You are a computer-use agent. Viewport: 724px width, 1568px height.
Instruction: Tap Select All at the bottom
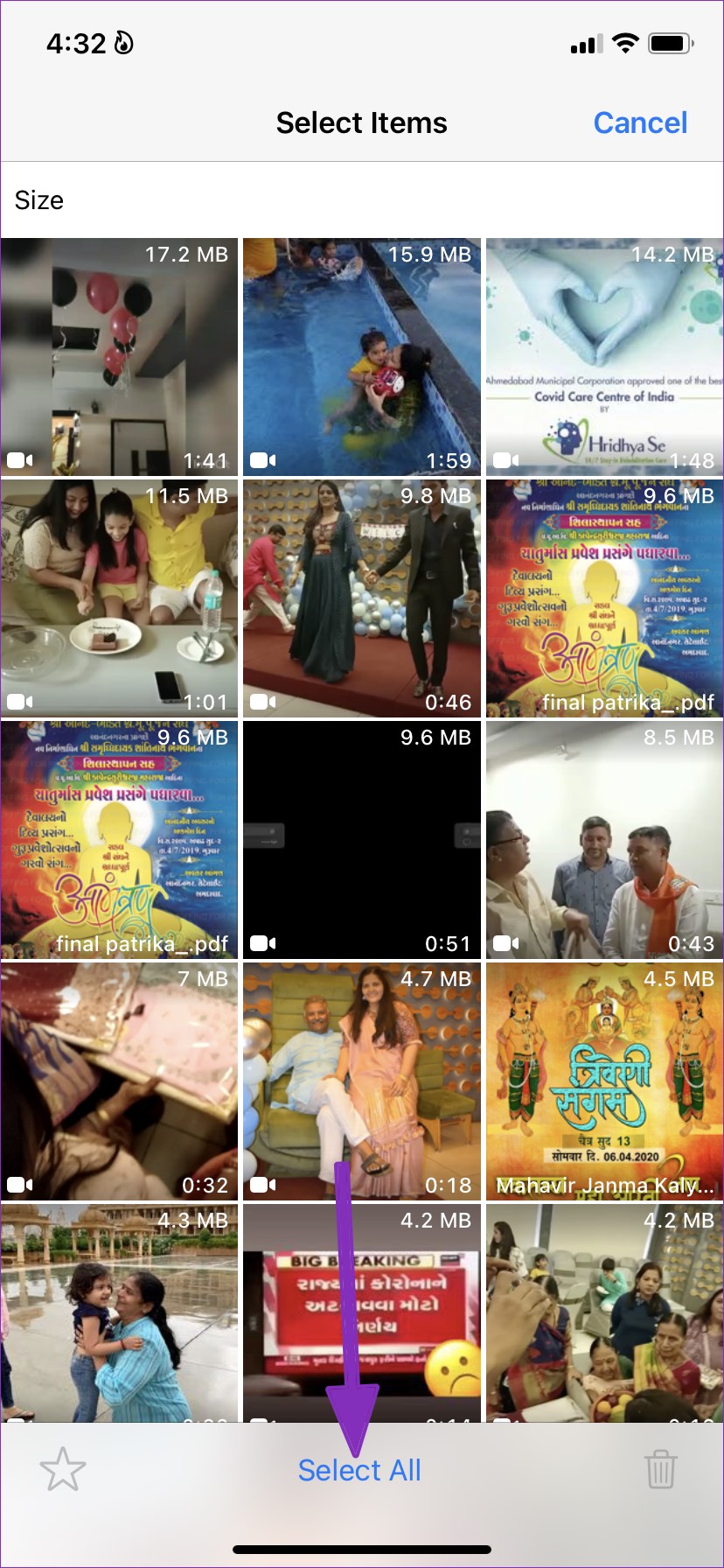(359, 1470)
